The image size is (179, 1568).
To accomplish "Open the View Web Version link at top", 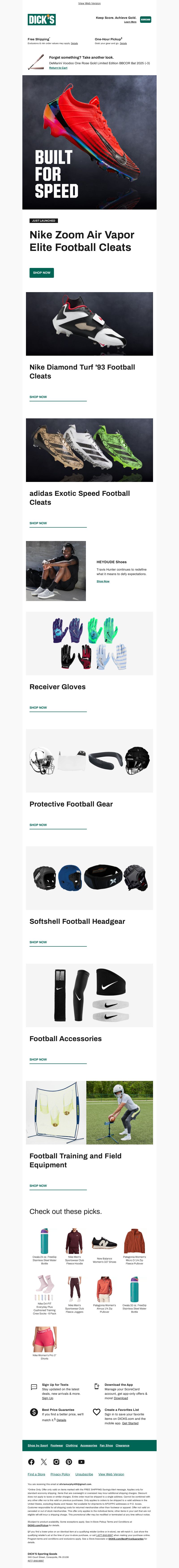I will (89, 3).
